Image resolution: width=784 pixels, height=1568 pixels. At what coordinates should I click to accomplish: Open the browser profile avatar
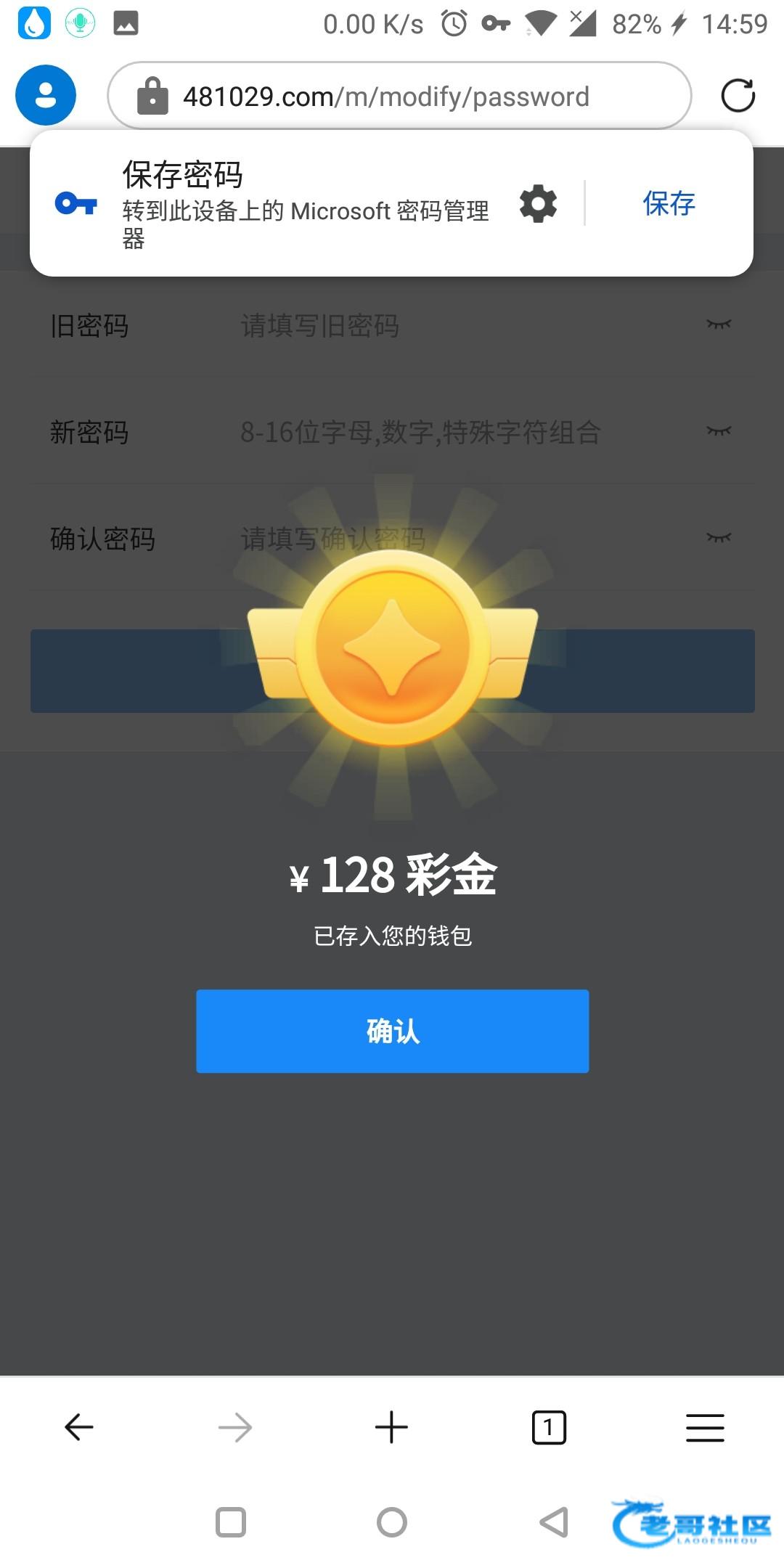click(x=46, y=95)
